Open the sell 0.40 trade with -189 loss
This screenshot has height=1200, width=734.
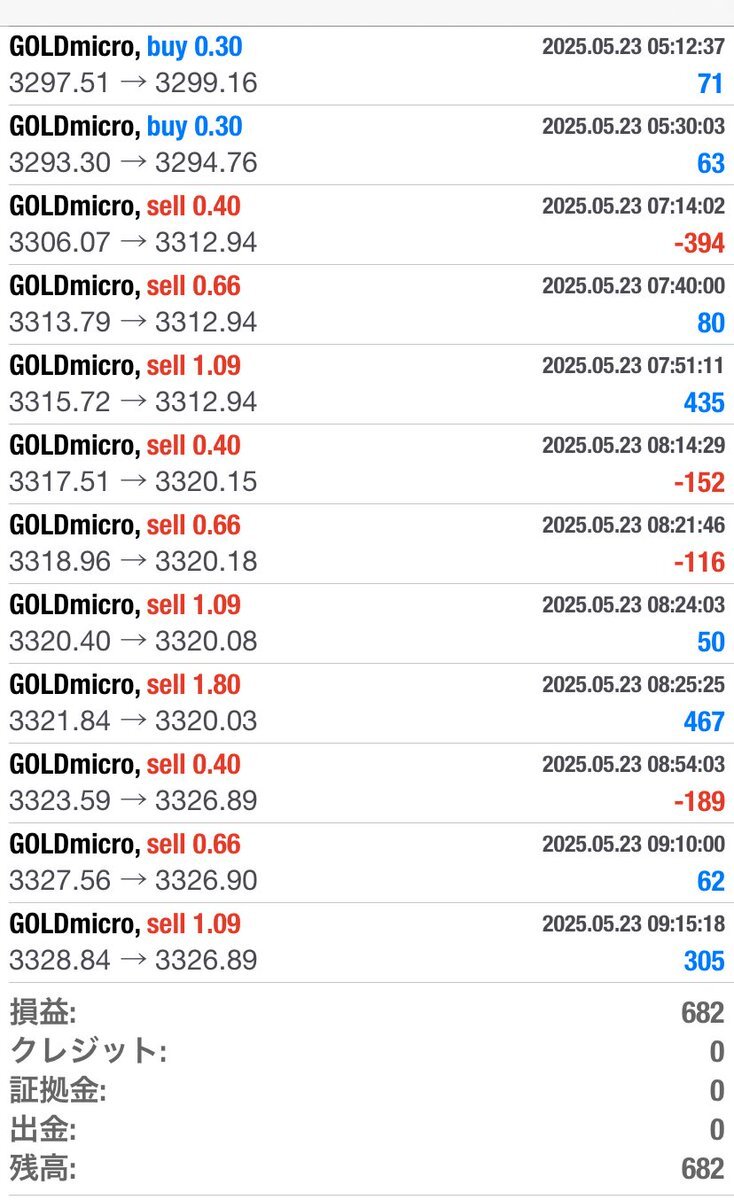point(367,783)
